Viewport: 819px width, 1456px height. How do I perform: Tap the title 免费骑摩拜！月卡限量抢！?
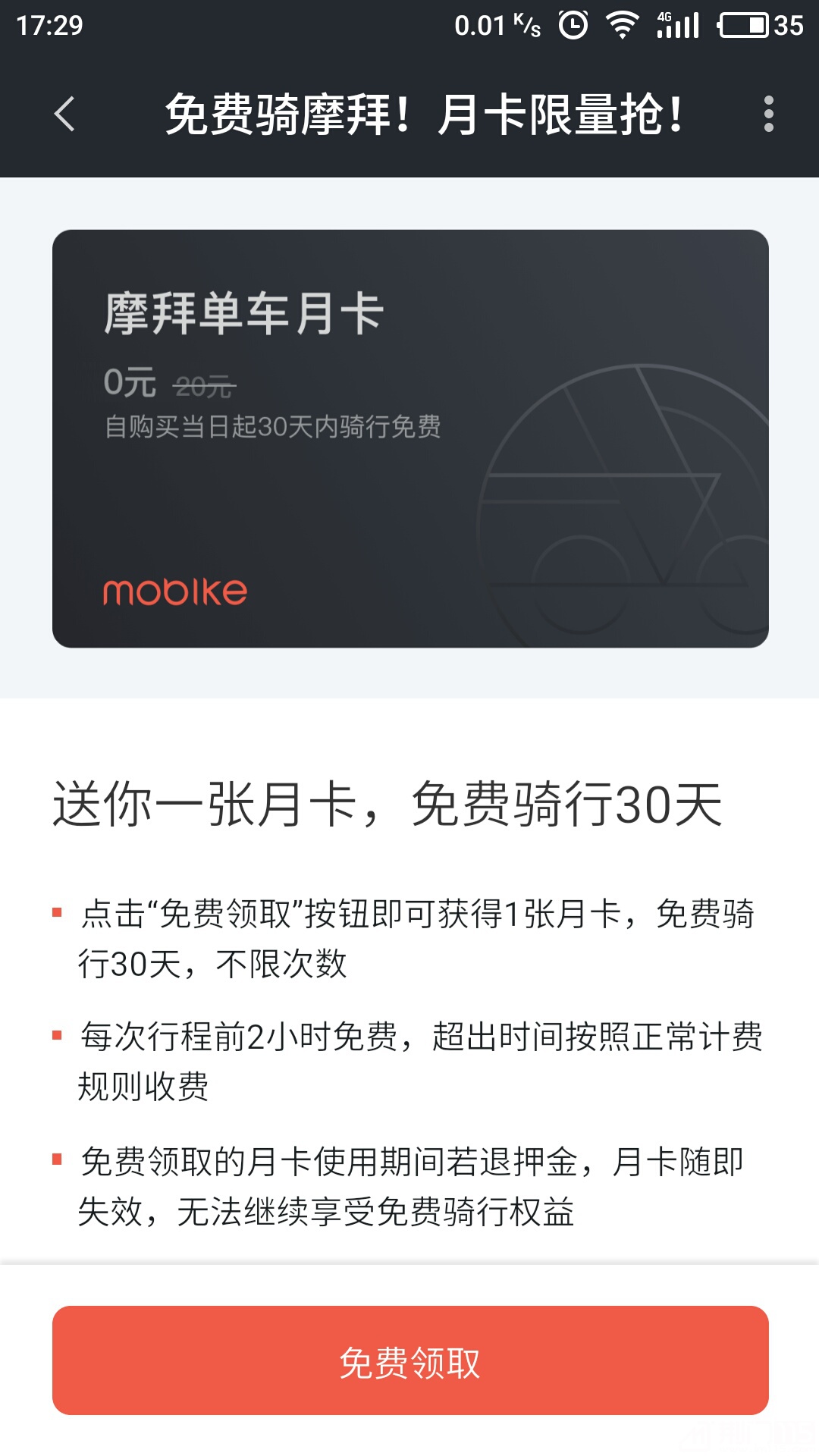(x=426, y=115)
